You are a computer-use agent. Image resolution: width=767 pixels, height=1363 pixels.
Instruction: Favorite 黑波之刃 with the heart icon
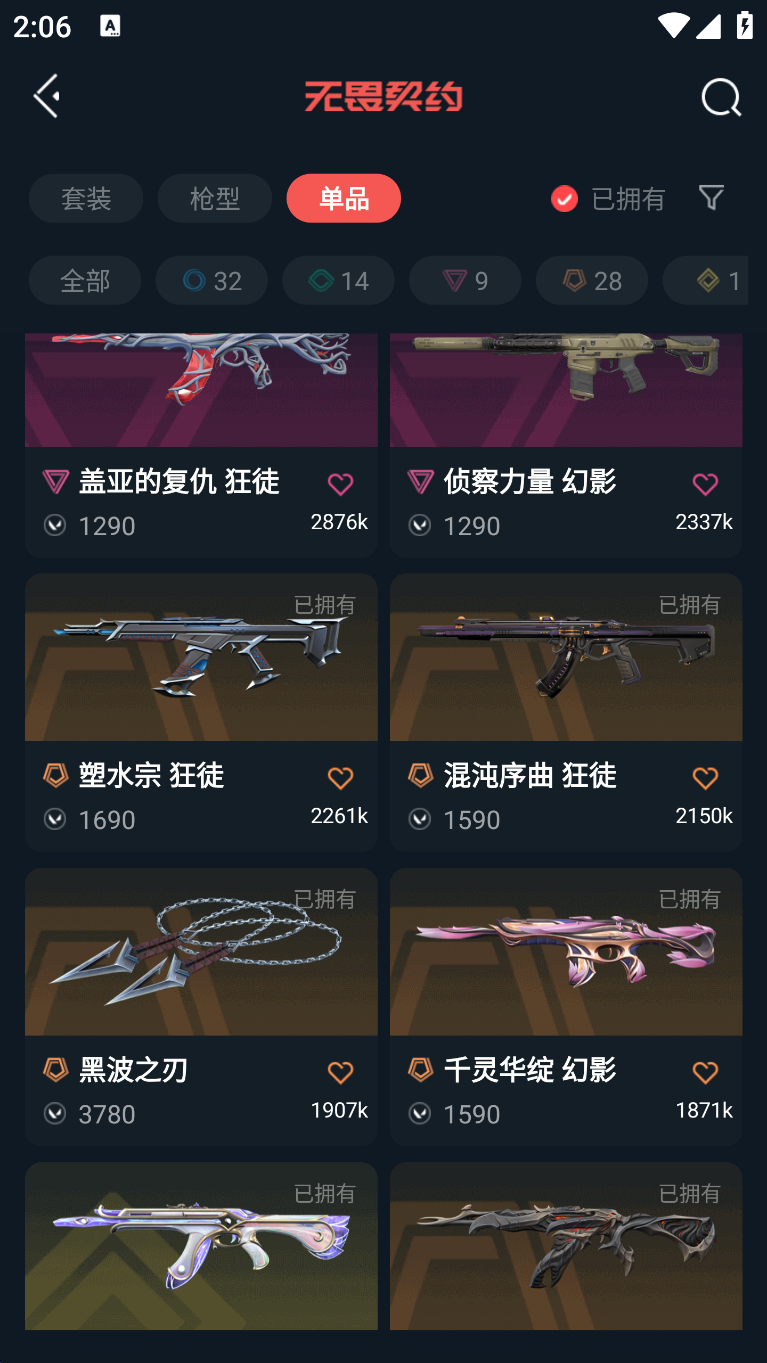pos(340,1072)
